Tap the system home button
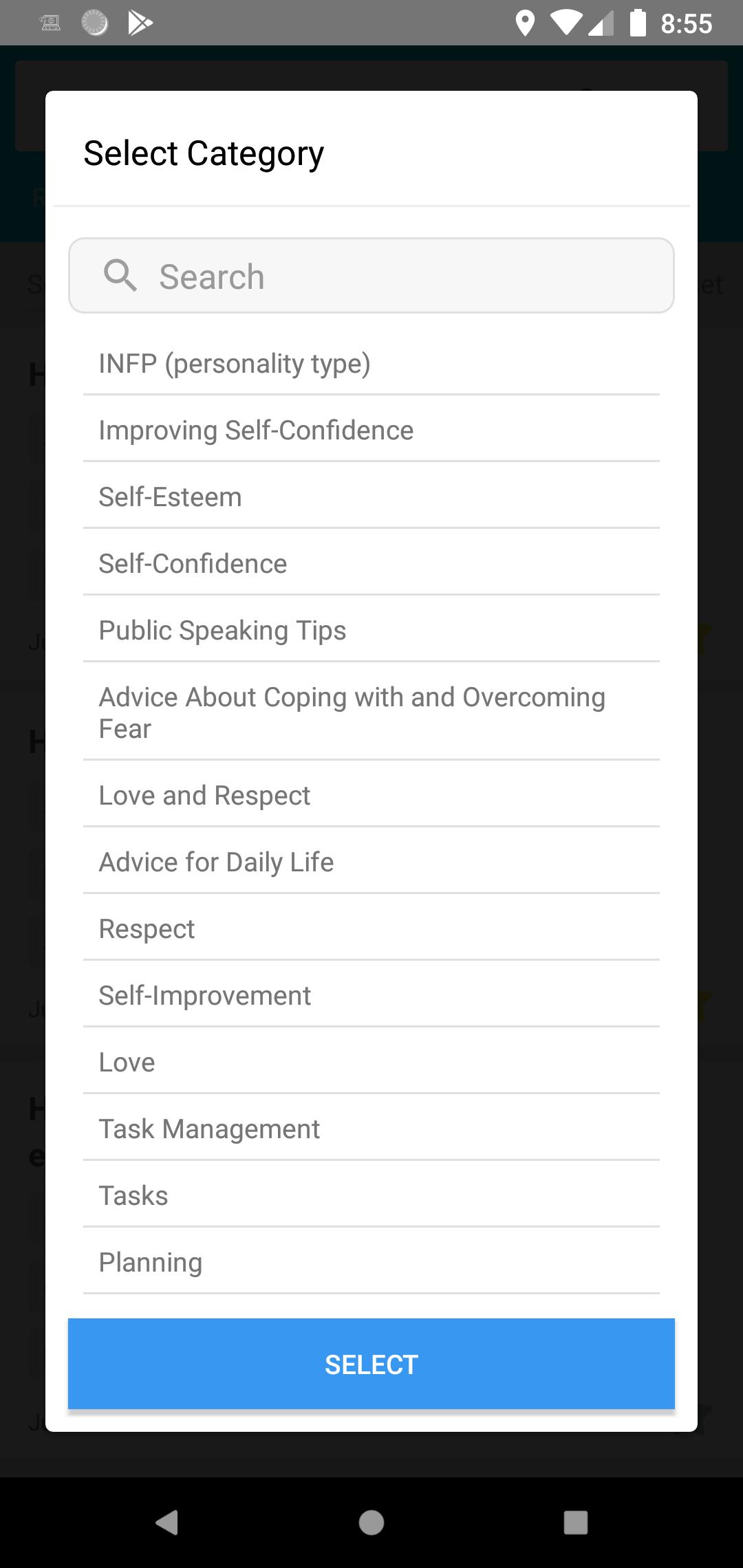 point(371,1523)
